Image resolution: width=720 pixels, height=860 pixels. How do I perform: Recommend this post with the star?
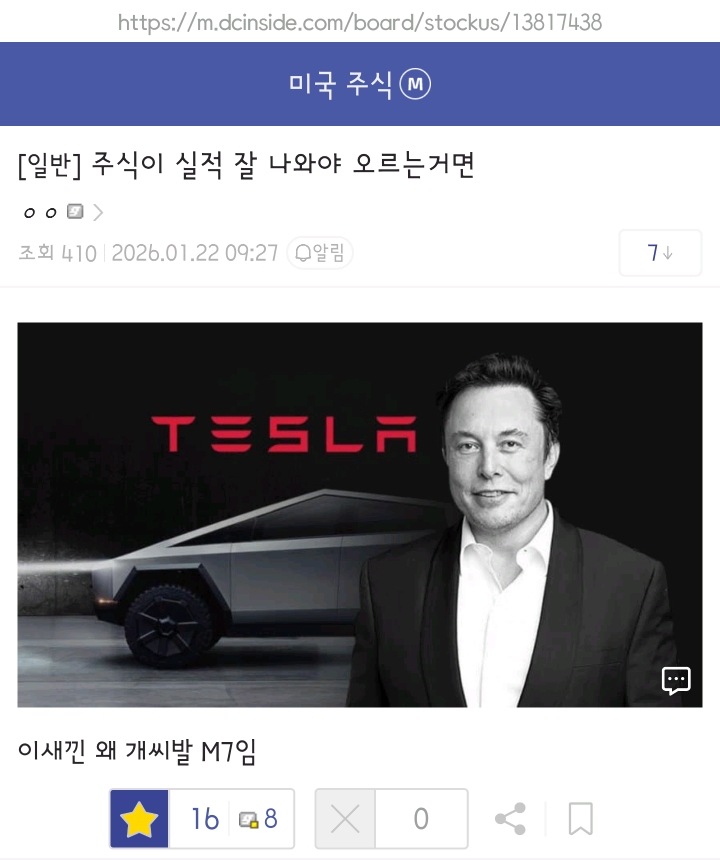click(x=139, y=819)
